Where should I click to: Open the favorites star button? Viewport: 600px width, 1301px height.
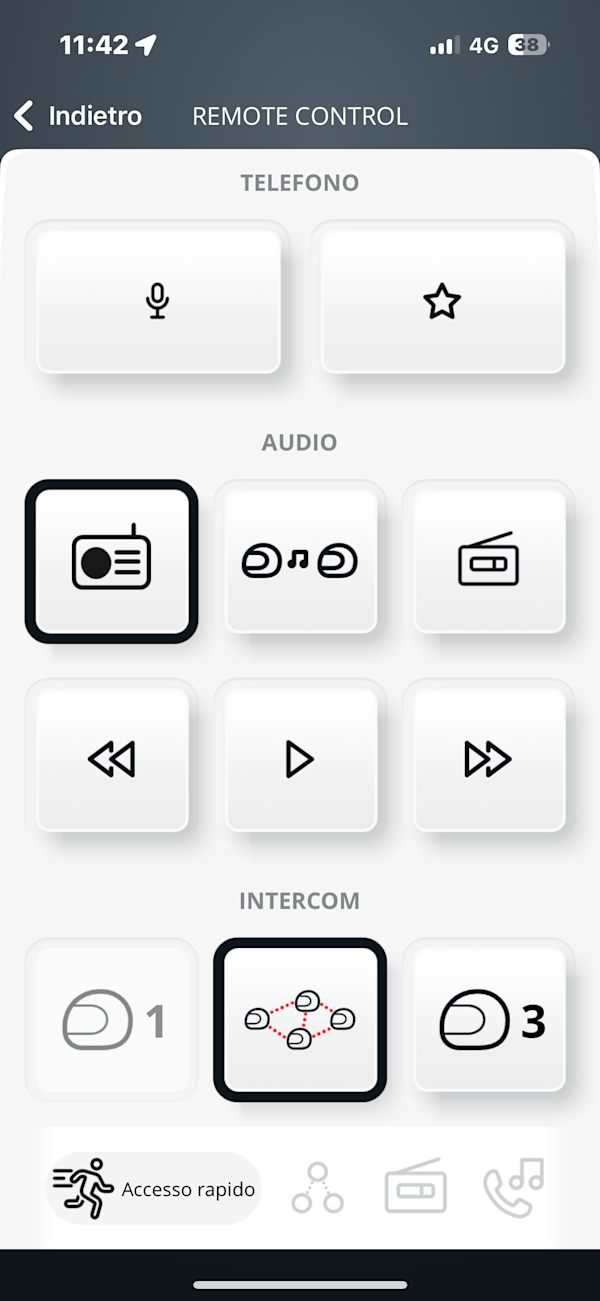[x=441, y=301]
